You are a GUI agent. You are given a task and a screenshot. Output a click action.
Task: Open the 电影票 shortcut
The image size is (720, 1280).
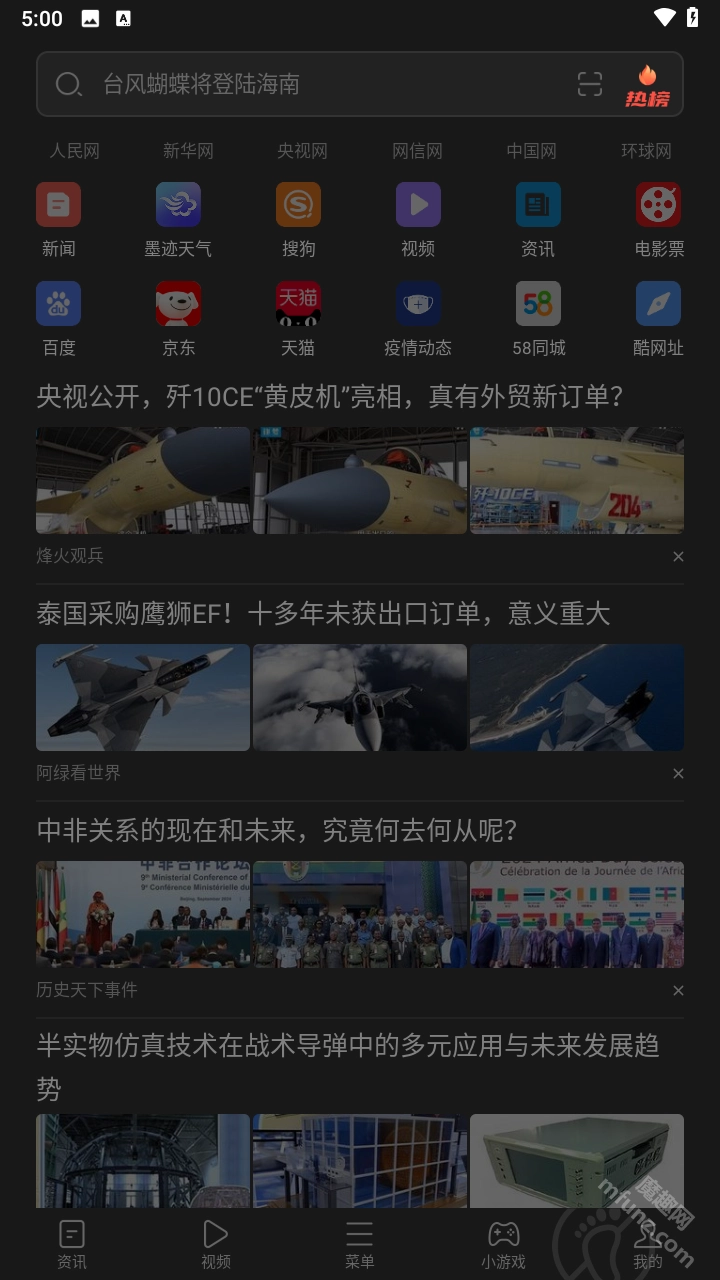pyautogui.click(x=658, y=220)
